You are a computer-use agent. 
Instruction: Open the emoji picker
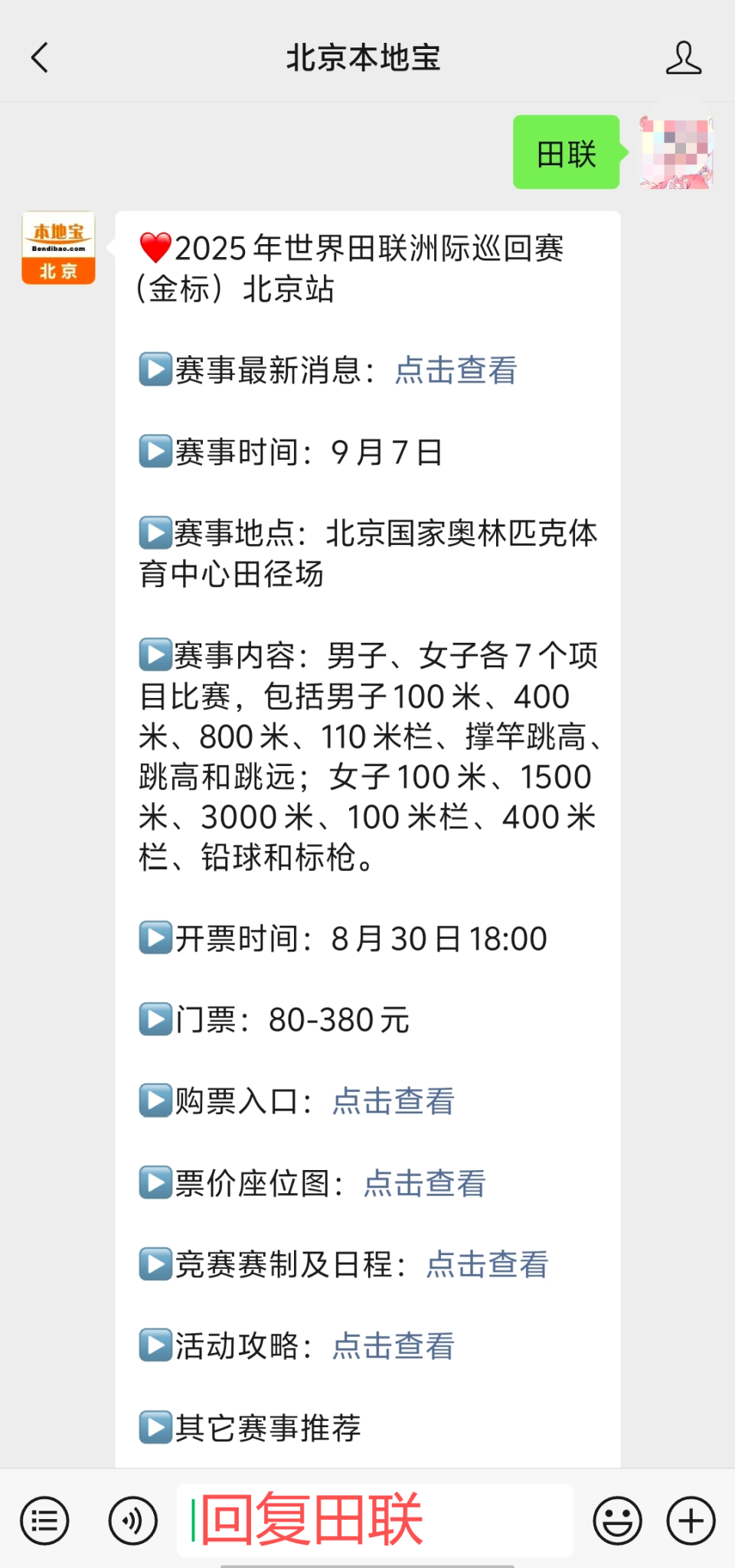click(x=617, y=1521)
